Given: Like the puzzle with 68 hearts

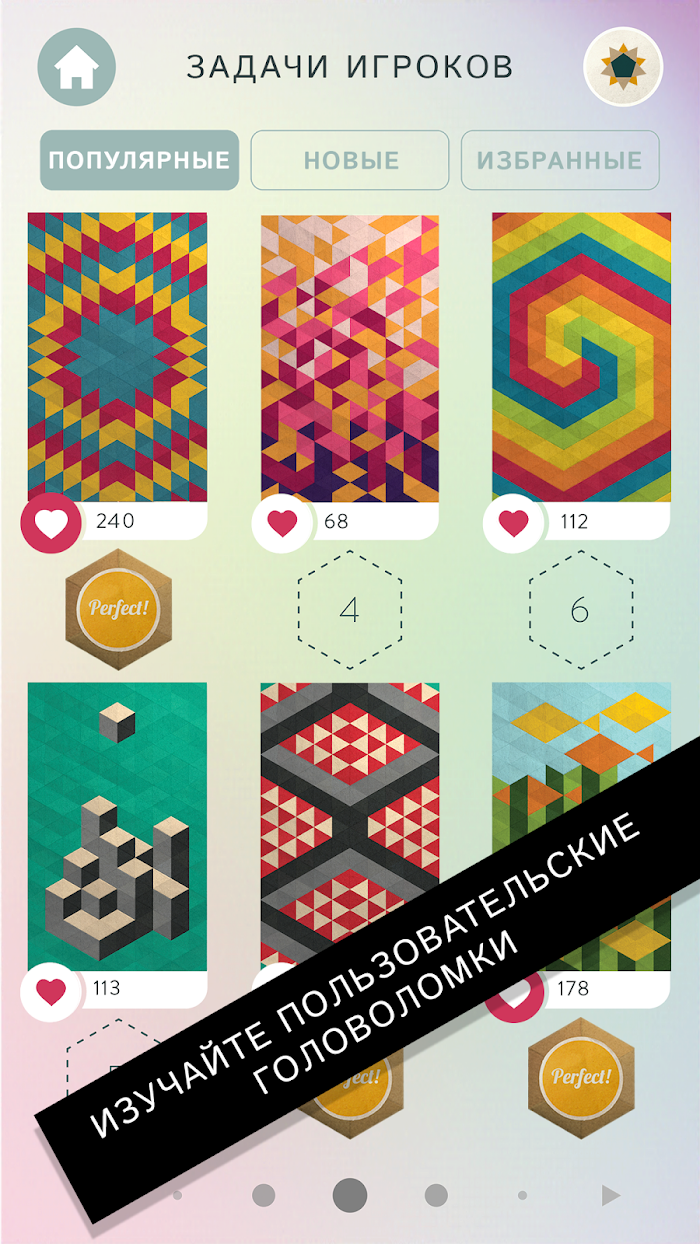Looking at the screenshot, I should (283, 522).
